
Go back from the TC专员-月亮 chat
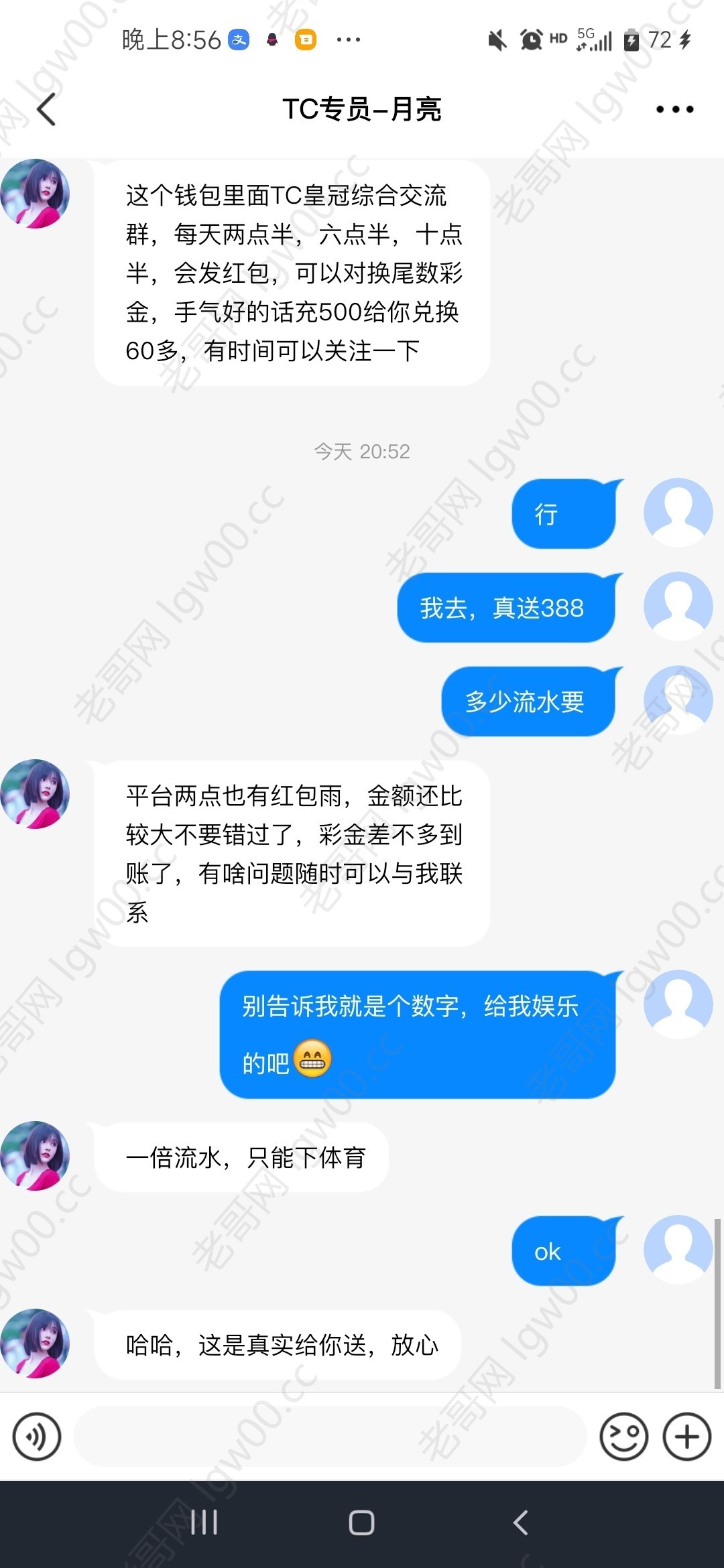pos(46,109)
